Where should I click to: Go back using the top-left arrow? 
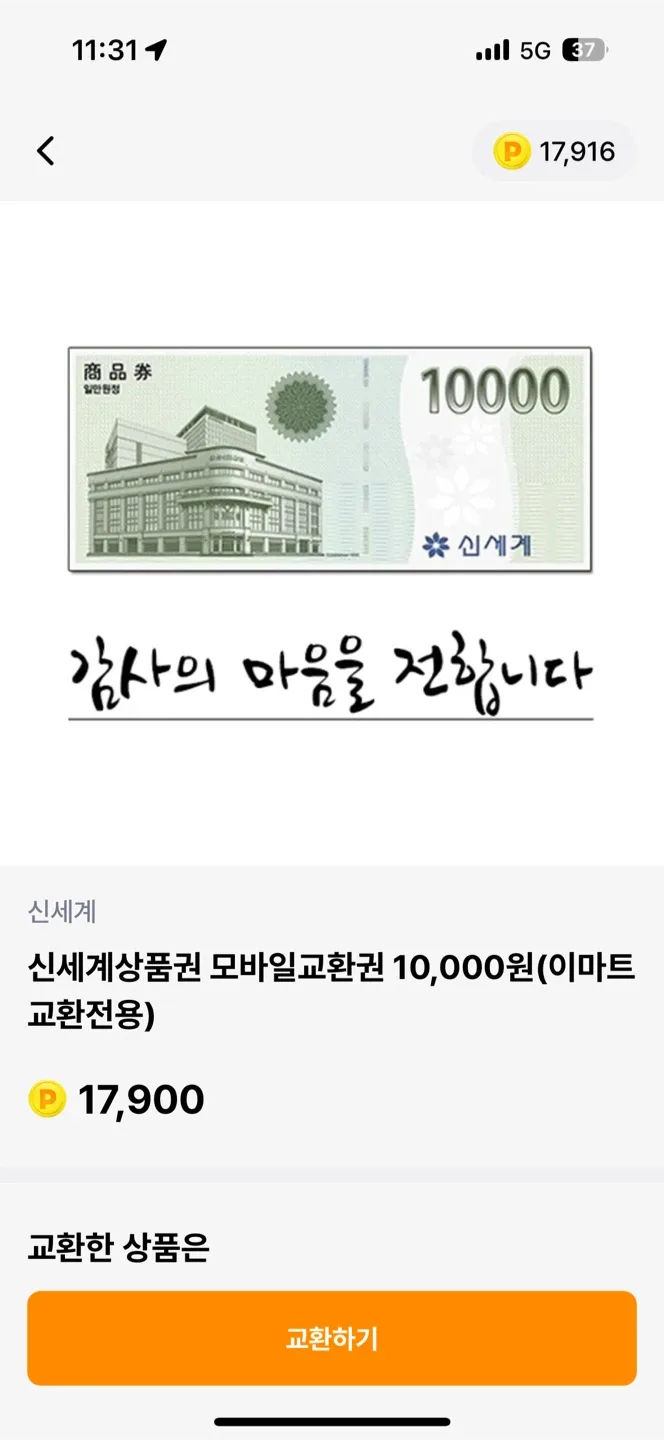pyautogui.click(x=45, y=151)
